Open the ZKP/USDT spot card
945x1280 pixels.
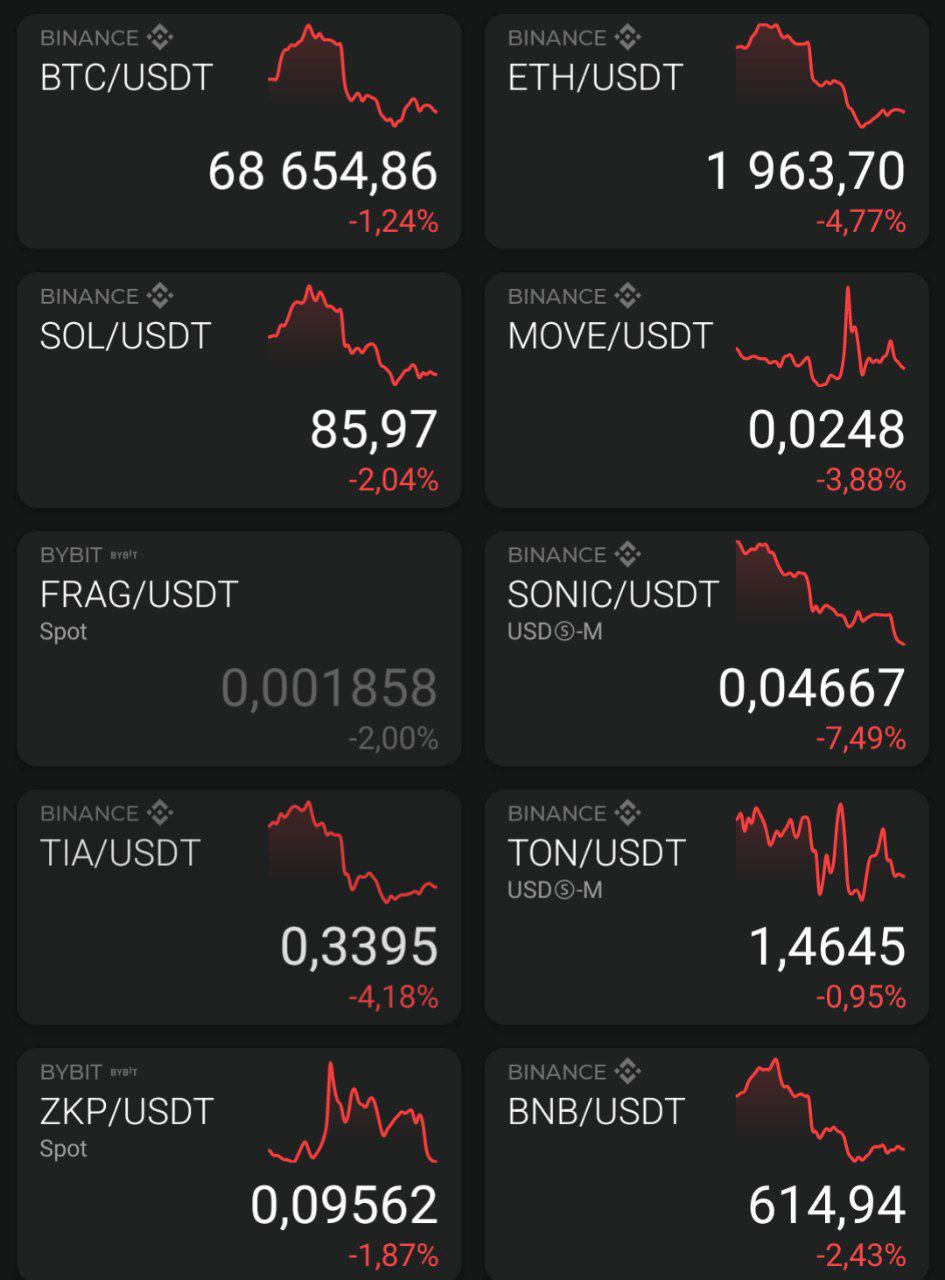(x=239, y=1164)
